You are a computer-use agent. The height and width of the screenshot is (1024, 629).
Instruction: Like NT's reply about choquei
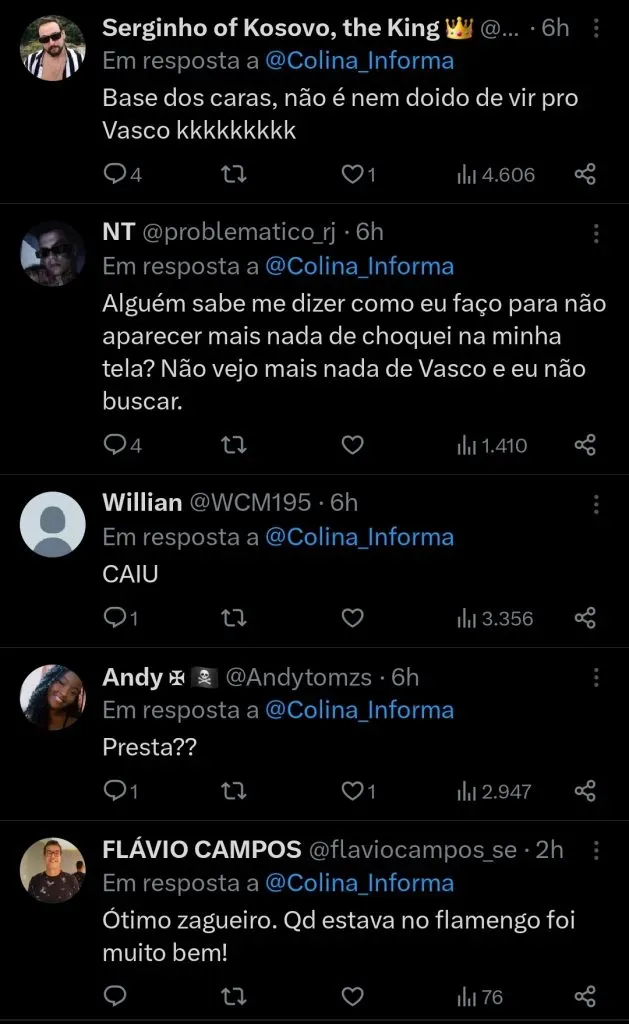pos(352,445)
